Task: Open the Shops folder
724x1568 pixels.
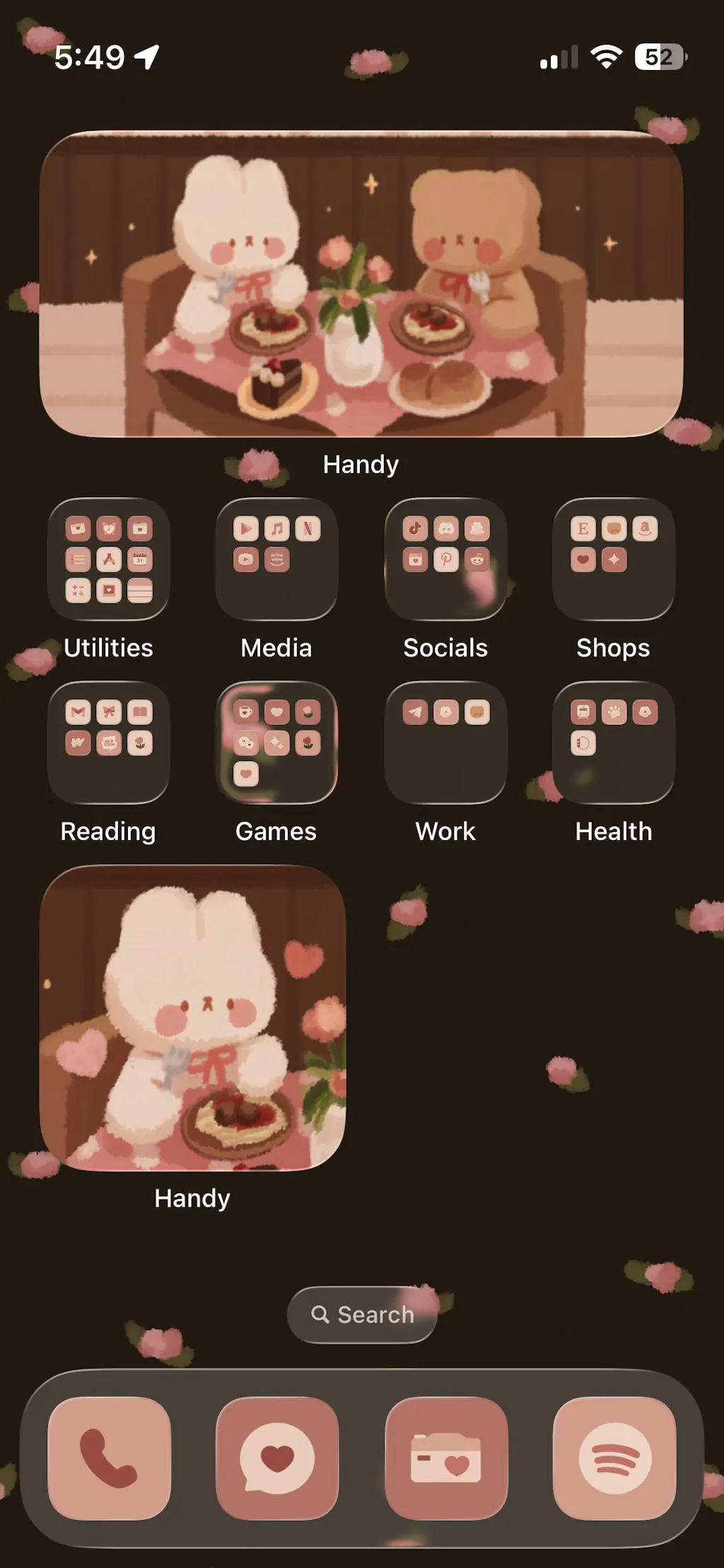Action: [x=613, y=559]
